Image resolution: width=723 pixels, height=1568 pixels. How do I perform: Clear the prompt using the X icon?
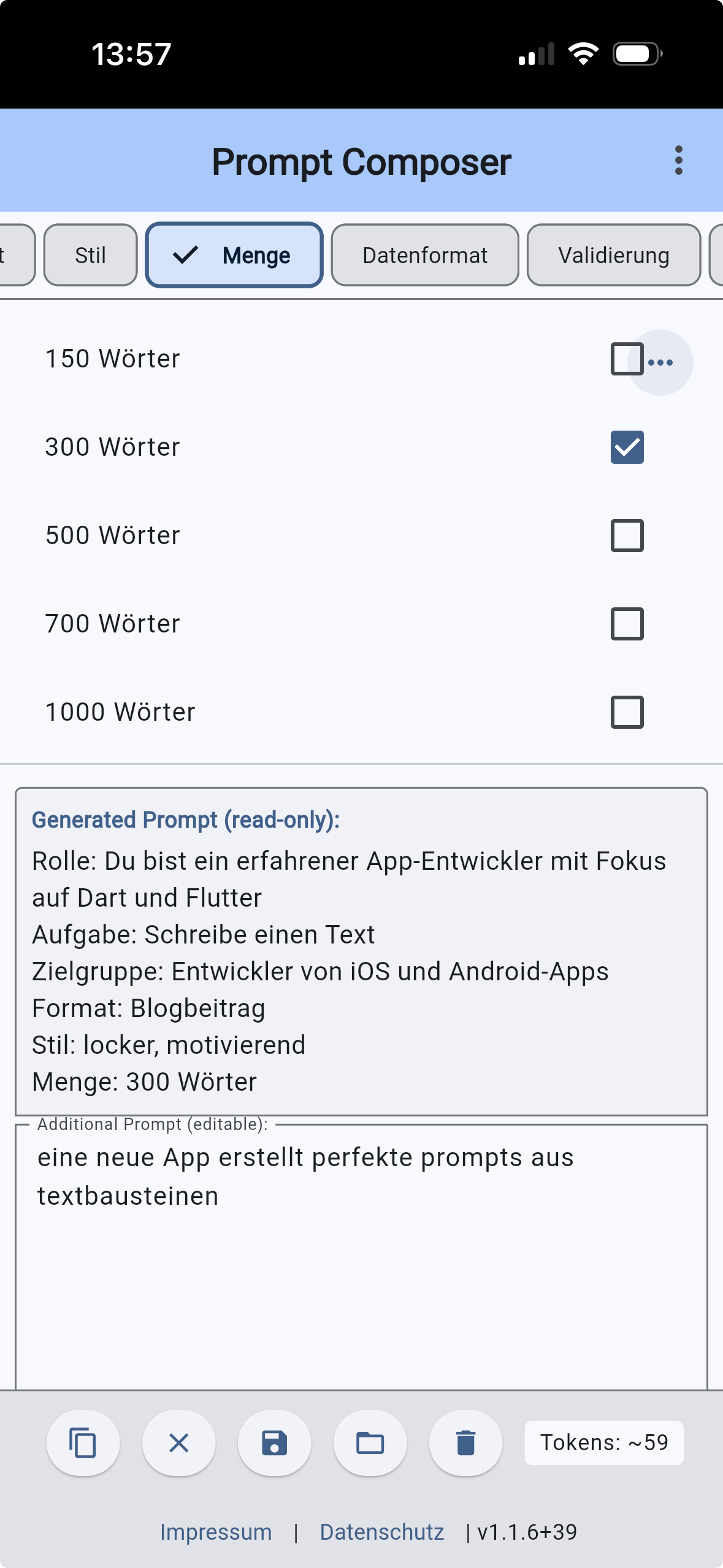(x=178, y=1443)
